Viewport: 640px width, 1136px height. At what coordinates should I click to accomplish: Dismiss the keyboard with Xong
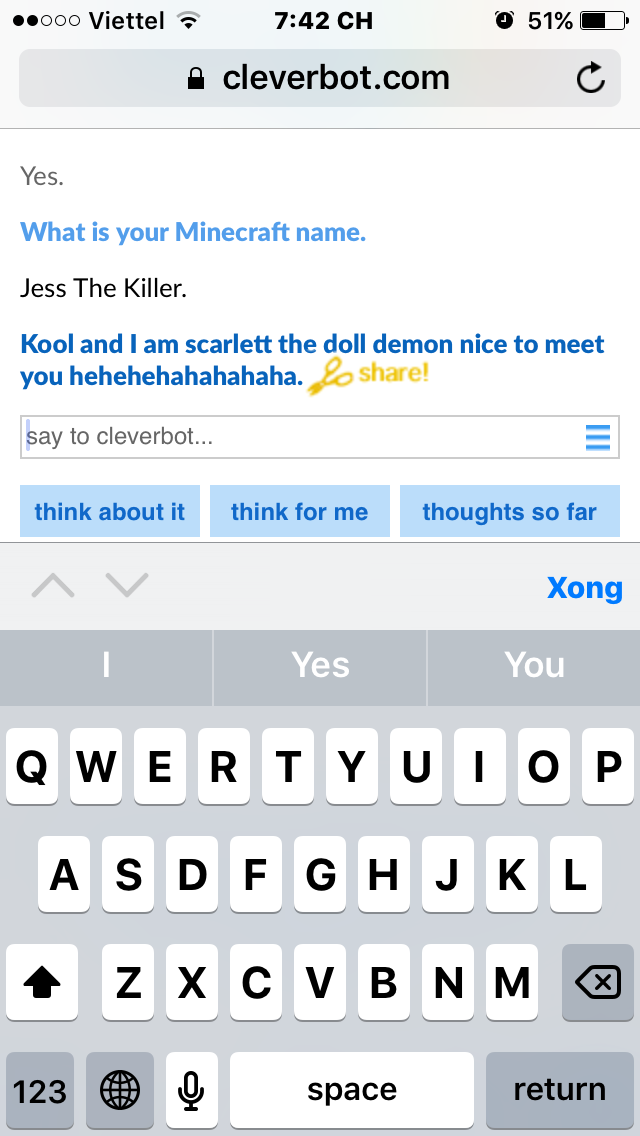tap(584, 587)
